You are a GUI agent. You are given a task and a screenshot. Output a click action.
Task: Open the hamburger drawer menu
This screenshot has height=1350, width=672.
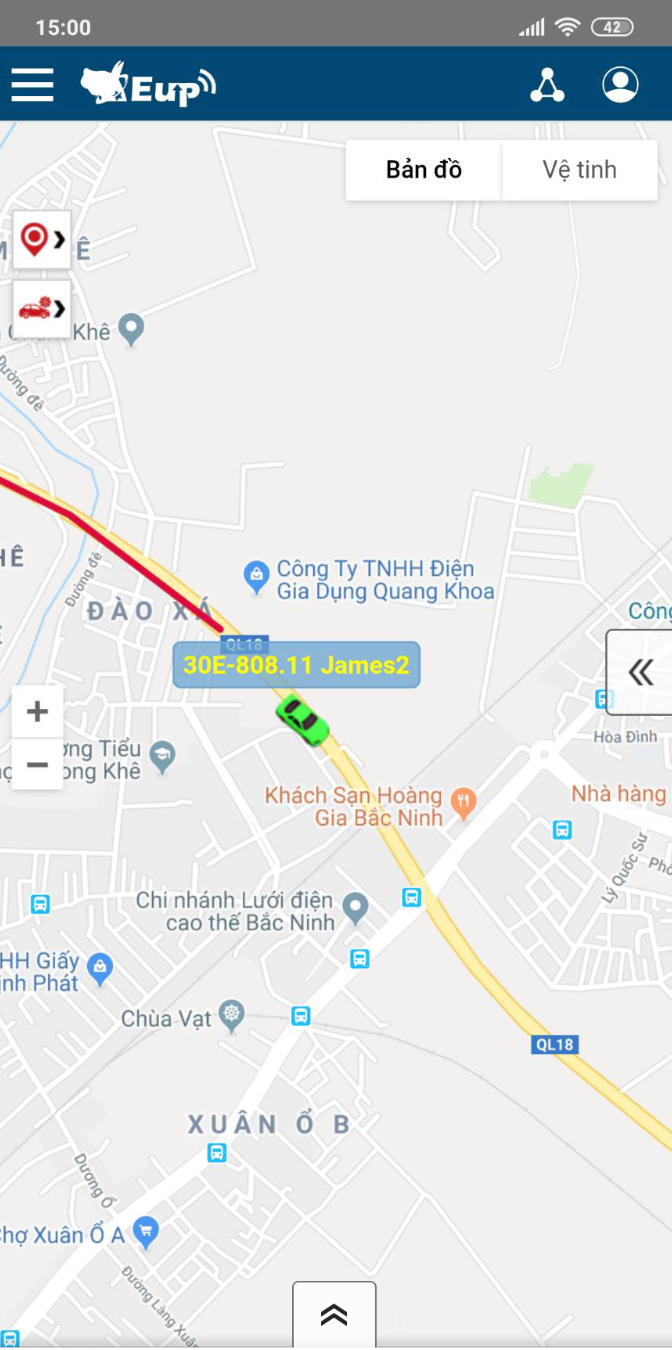pos(32,84)
